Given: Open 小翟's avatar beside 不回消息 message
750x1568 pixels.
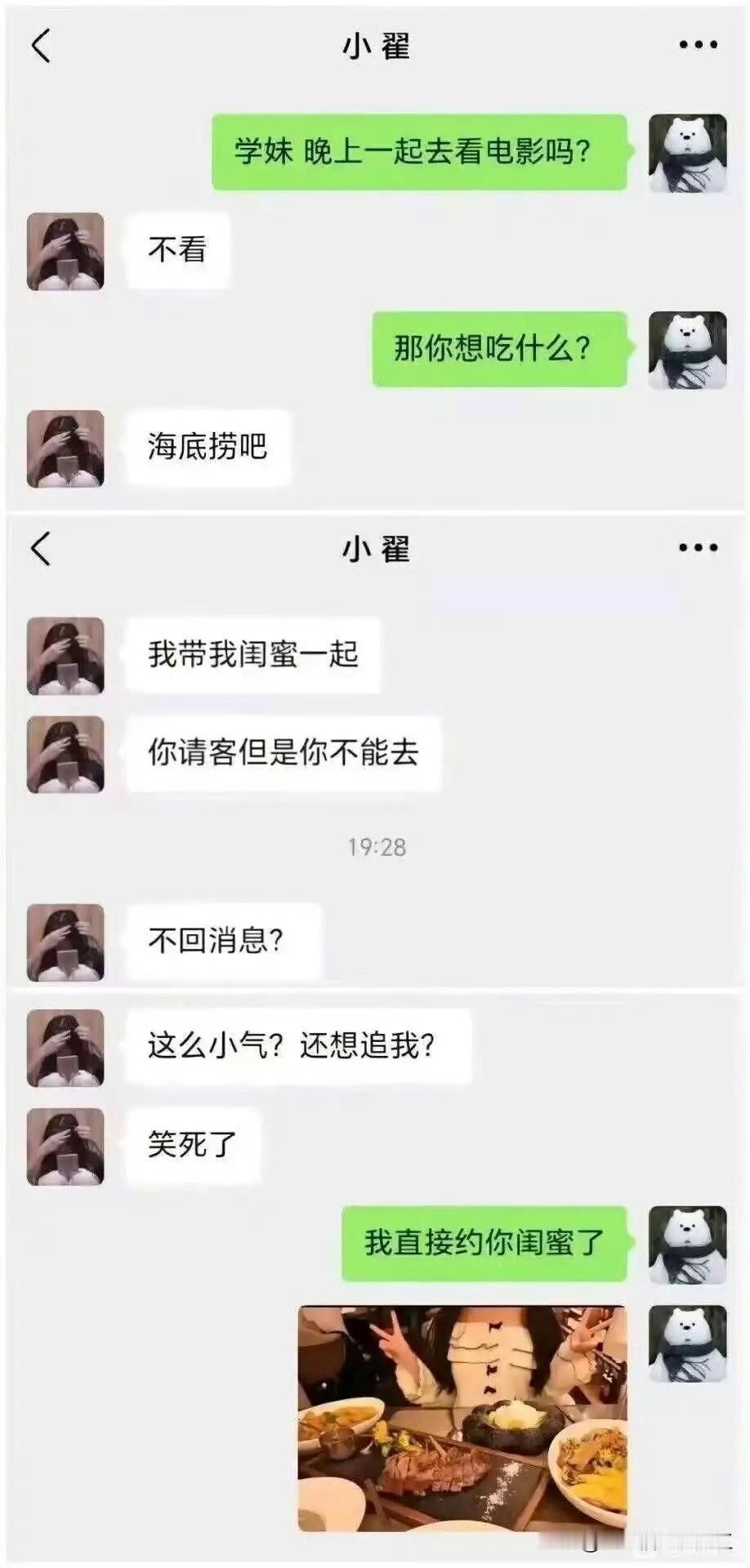Looking at the screenshot, I should [65, 943].
